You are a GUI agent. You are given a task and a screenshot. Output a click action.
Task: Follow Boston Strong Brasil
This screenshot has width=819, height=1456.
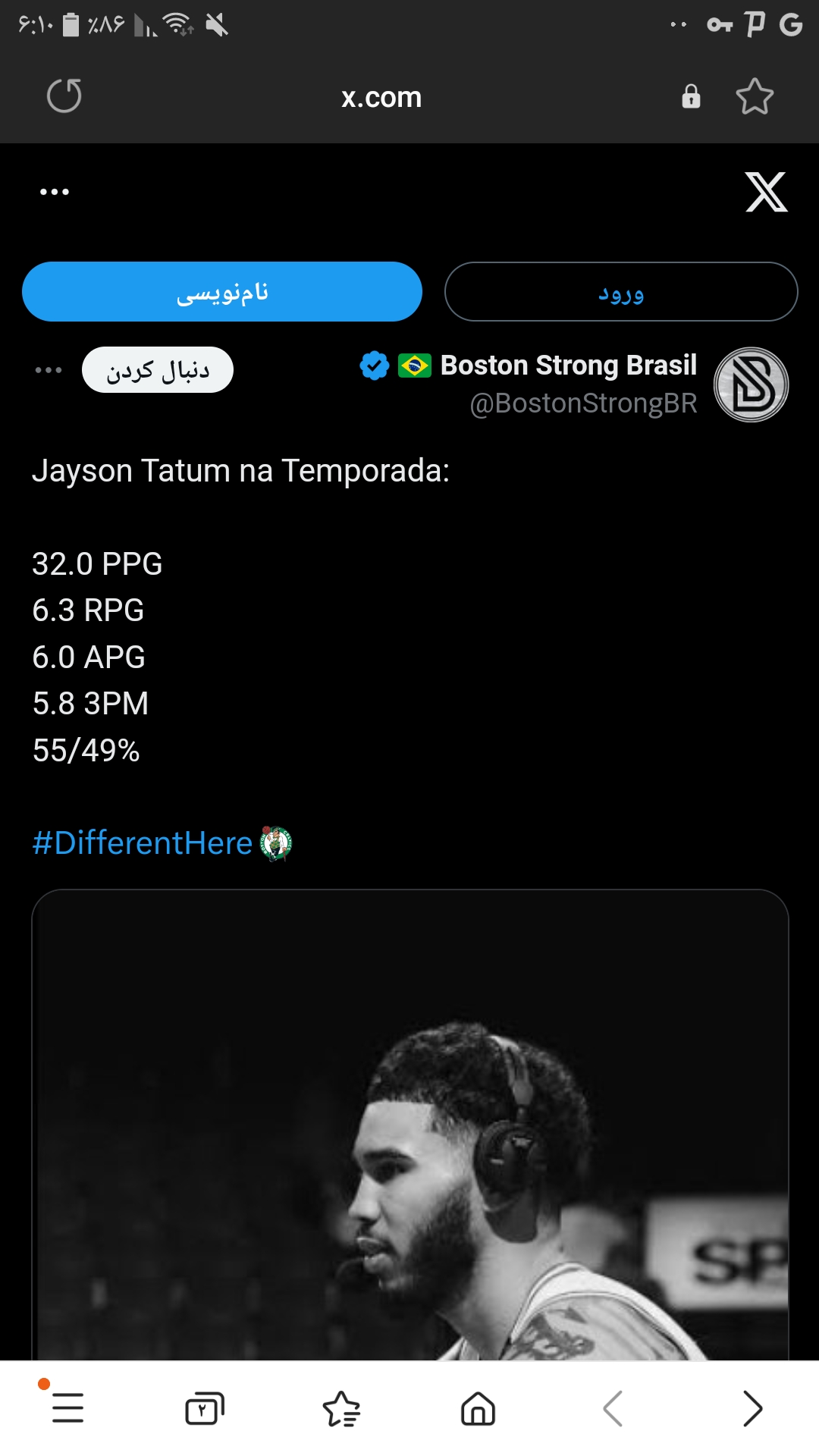tap(158, 370)
